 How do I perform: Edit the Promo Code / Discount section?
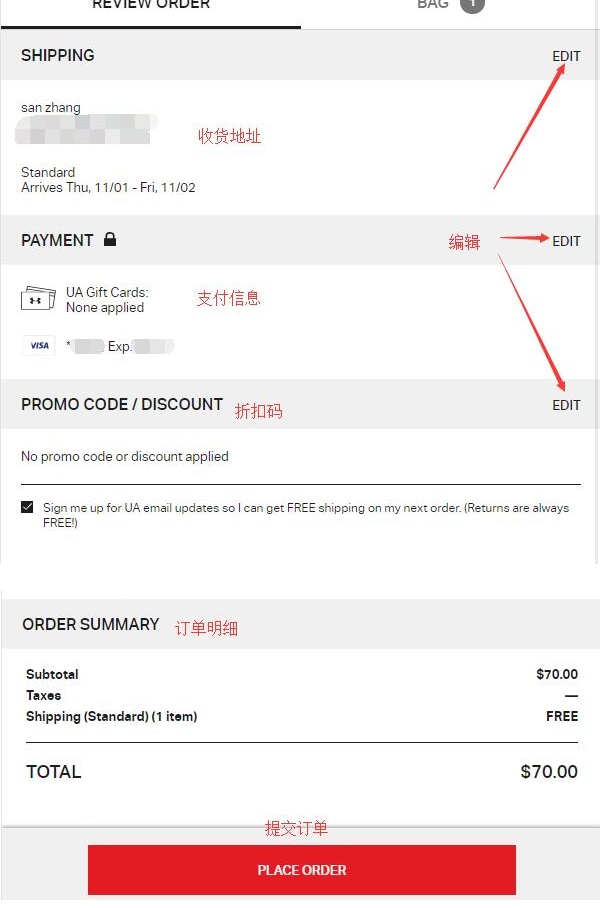[566, 405]
